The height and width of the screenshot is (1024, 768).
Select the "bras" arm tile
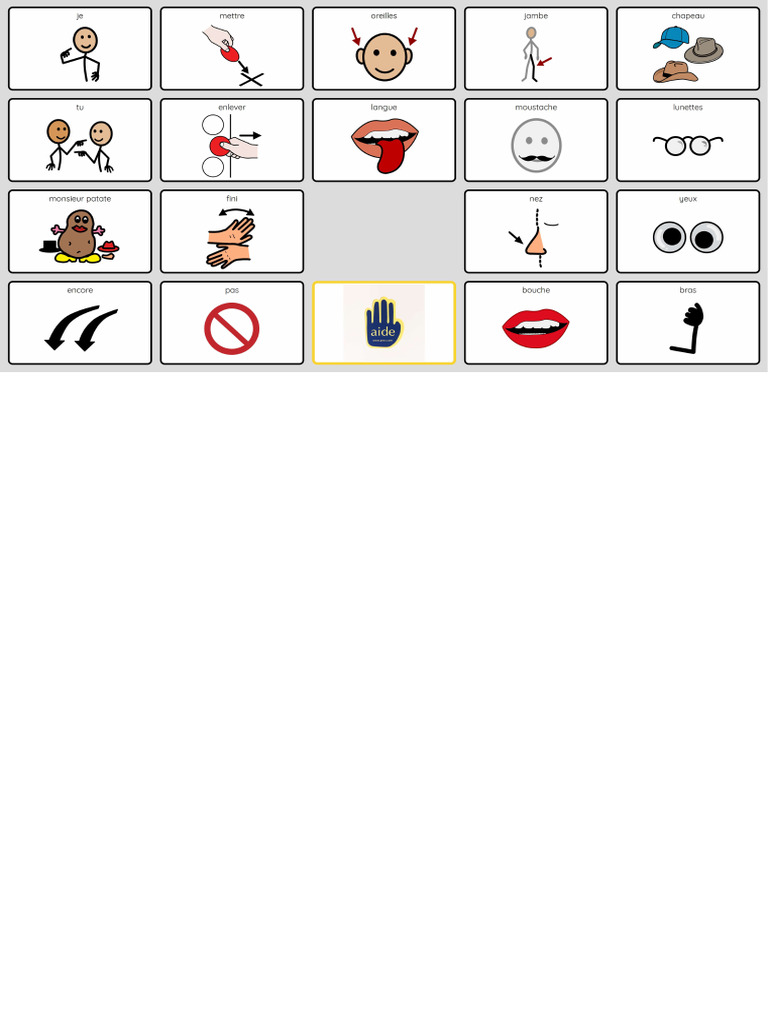pos(688,323)
